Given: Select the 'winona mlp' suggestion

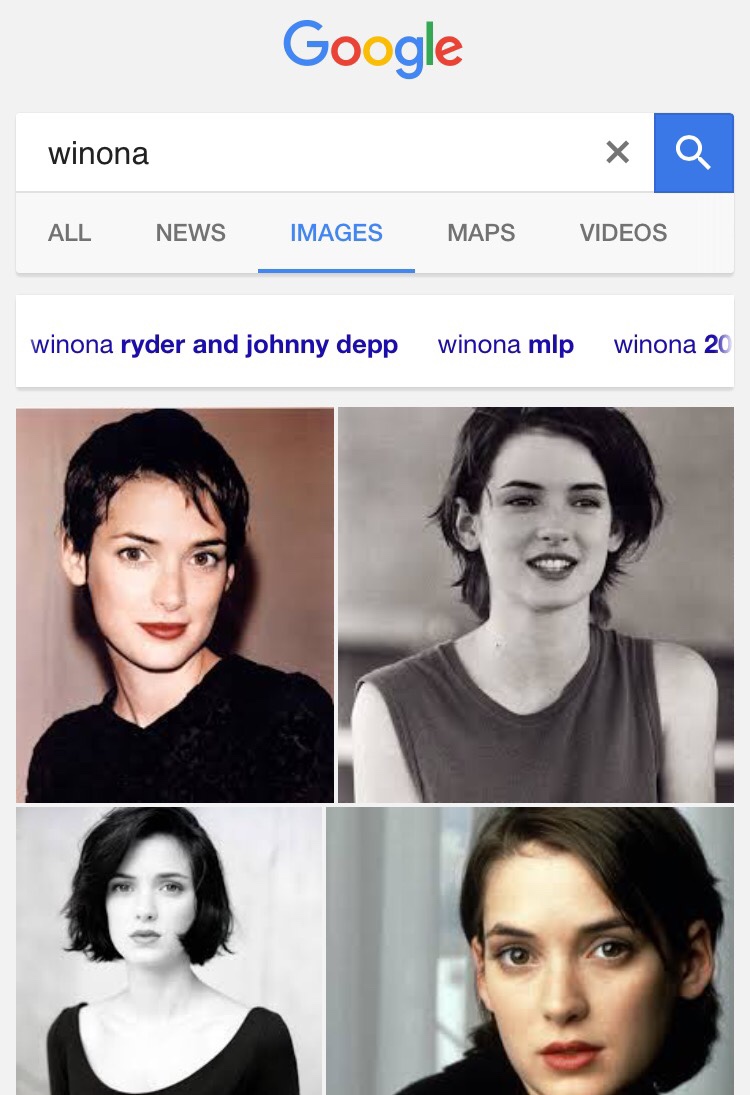Looking at the screenshot, I should 505,345.
